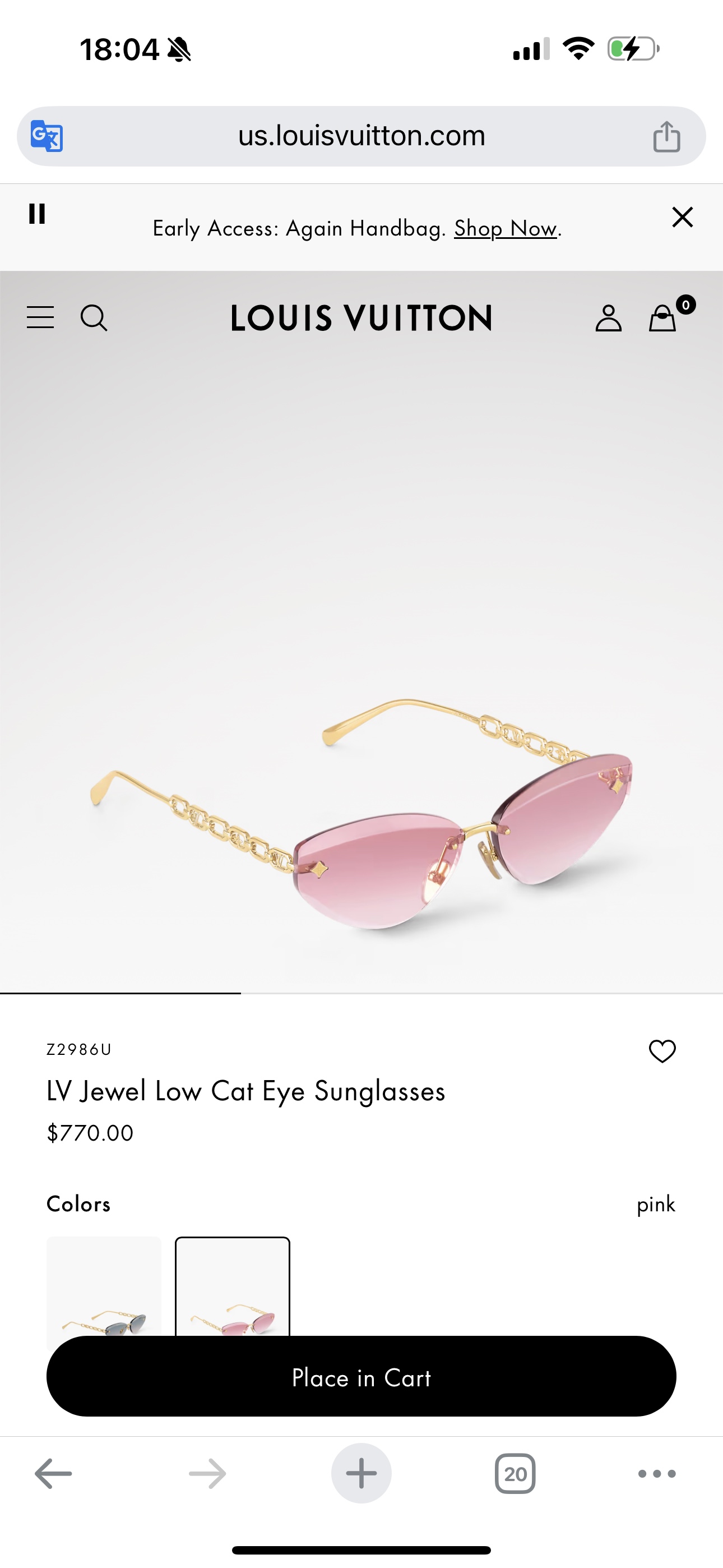Image resolution: width=723 pixels, height=1568 pixels.
Task: Open the Google Translate icon
Action: tap(49, 135)
